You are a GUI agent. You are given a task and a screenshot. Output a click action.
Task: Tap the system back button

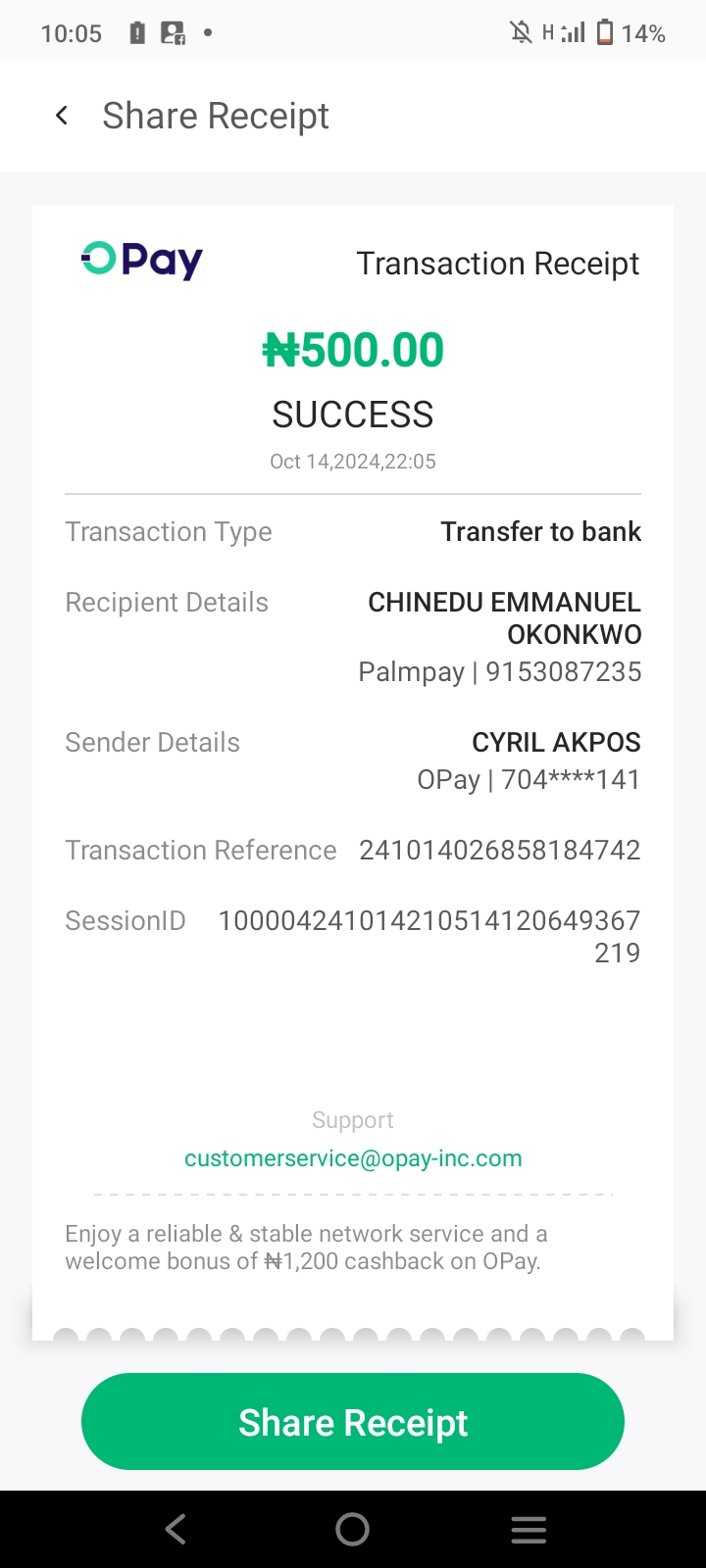pos(176,1530)
